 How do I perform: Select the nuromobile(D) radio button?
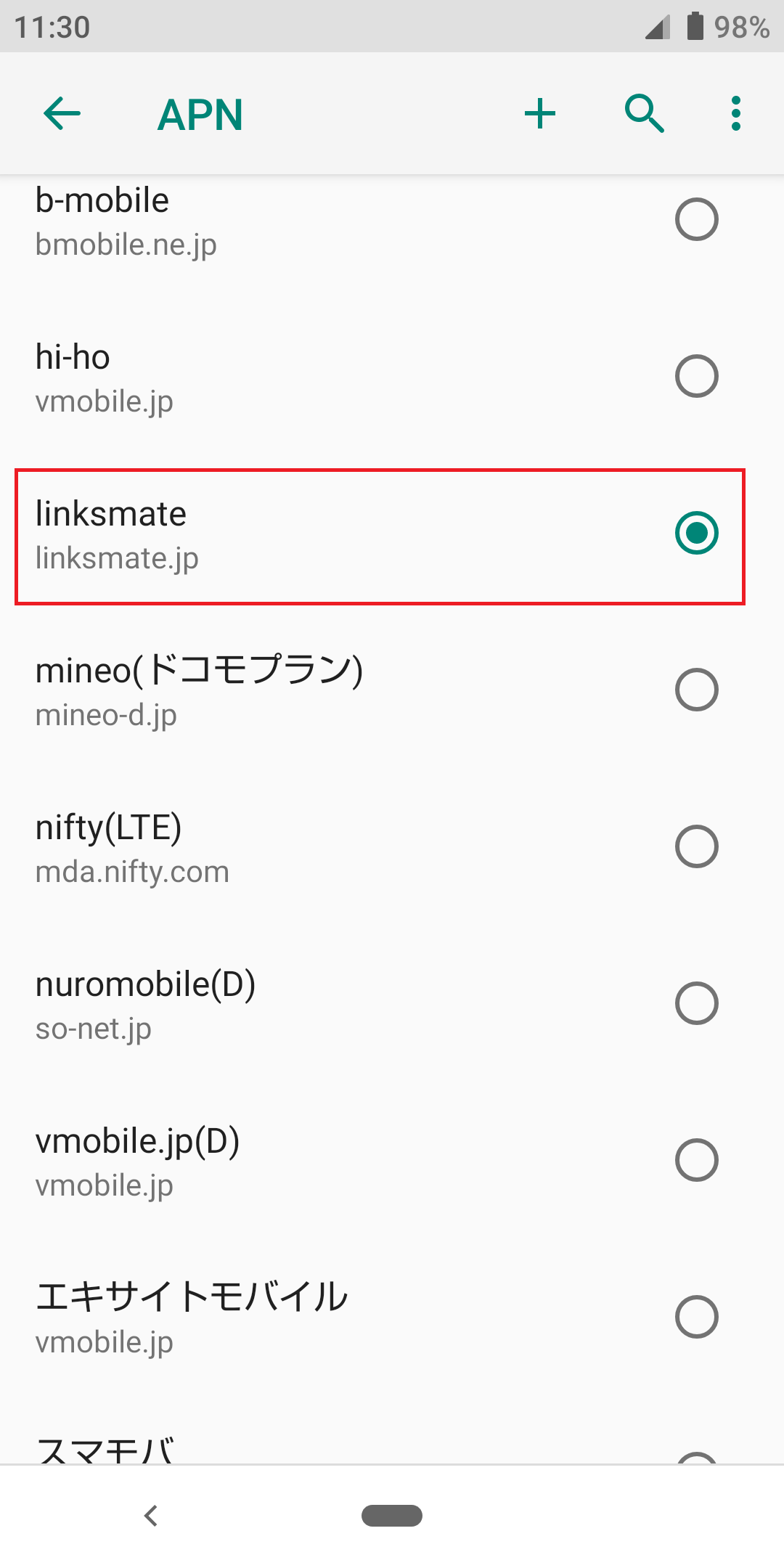pyautogui.click(x=696, y=1003)
